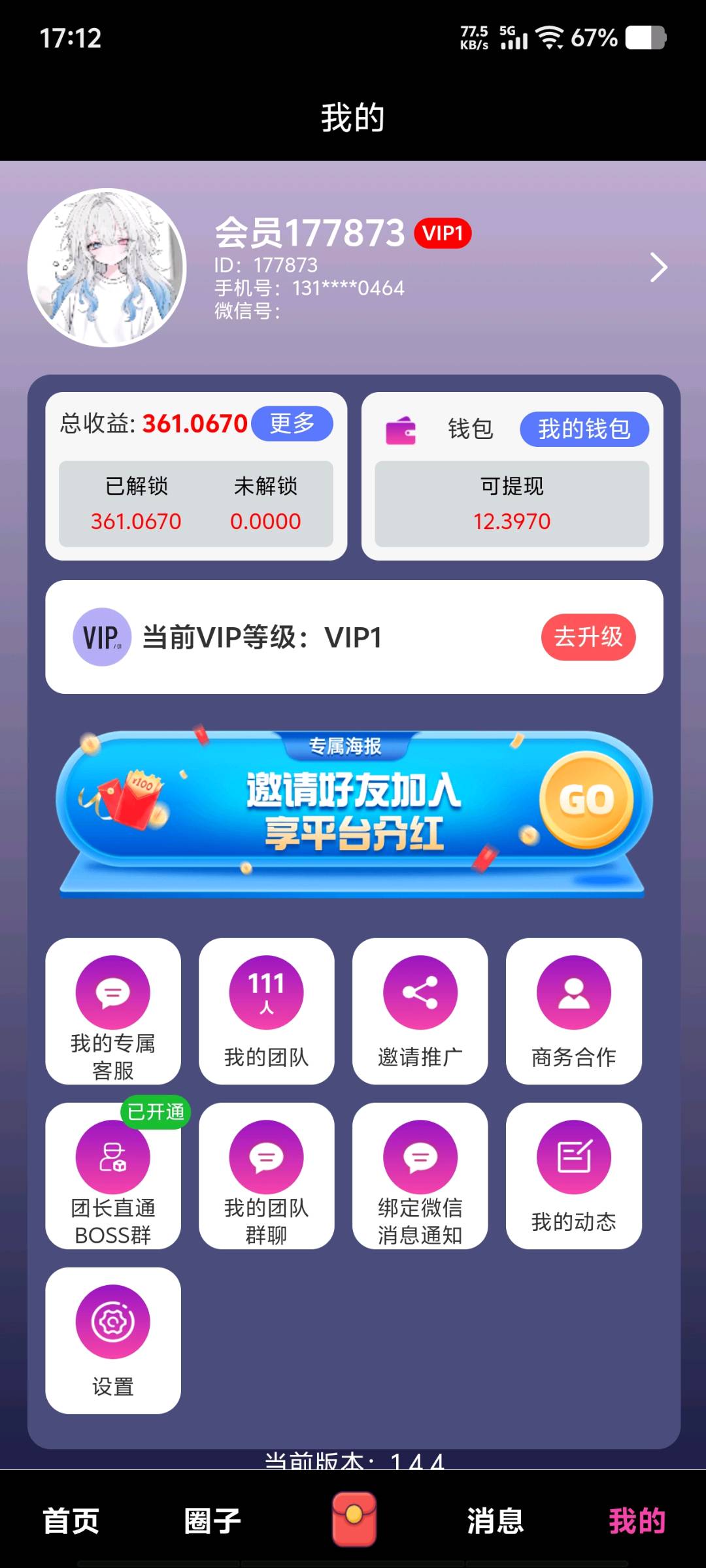Switch to the 消息 tab
This screenshot has height=1568, width=706.
tap(495, 1521)
